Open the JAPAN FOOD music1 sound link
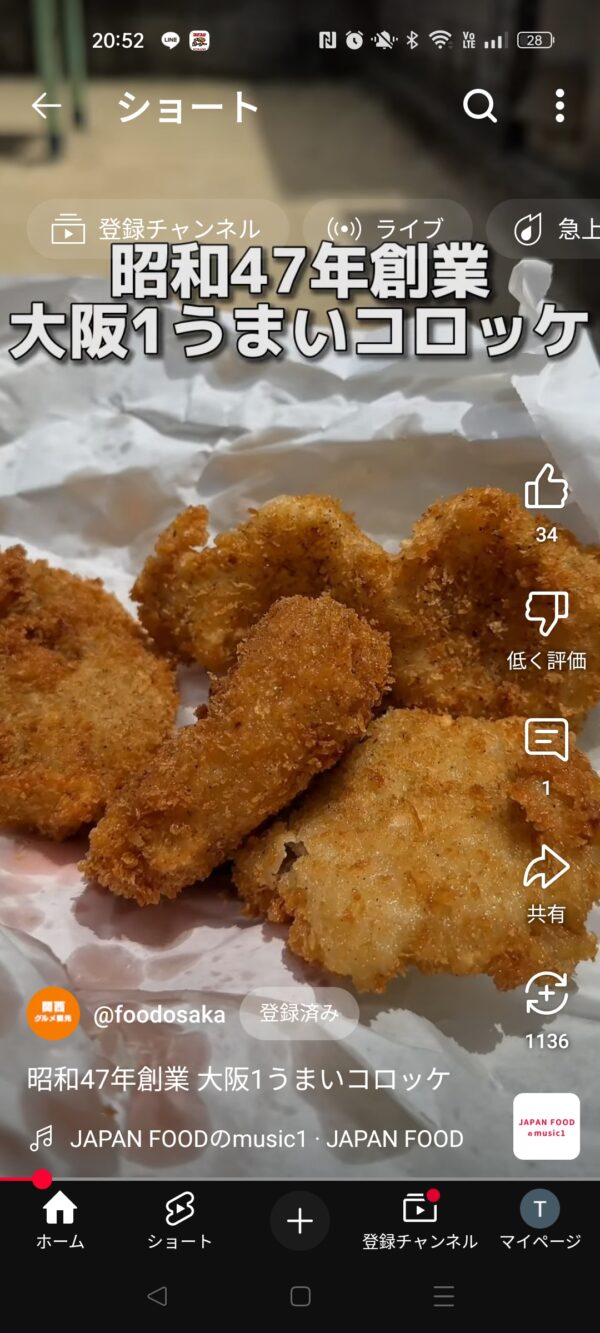 (x=266, y=1138)
